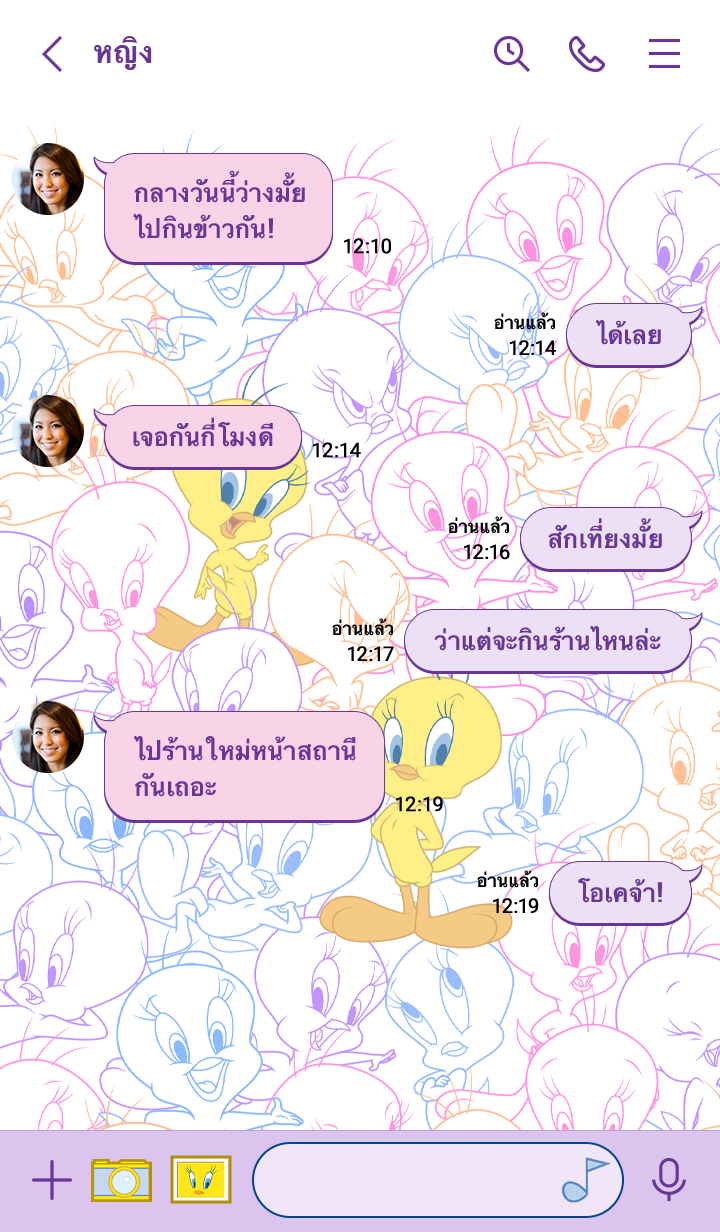Open the camera to take a photo

coord(121,1180)
